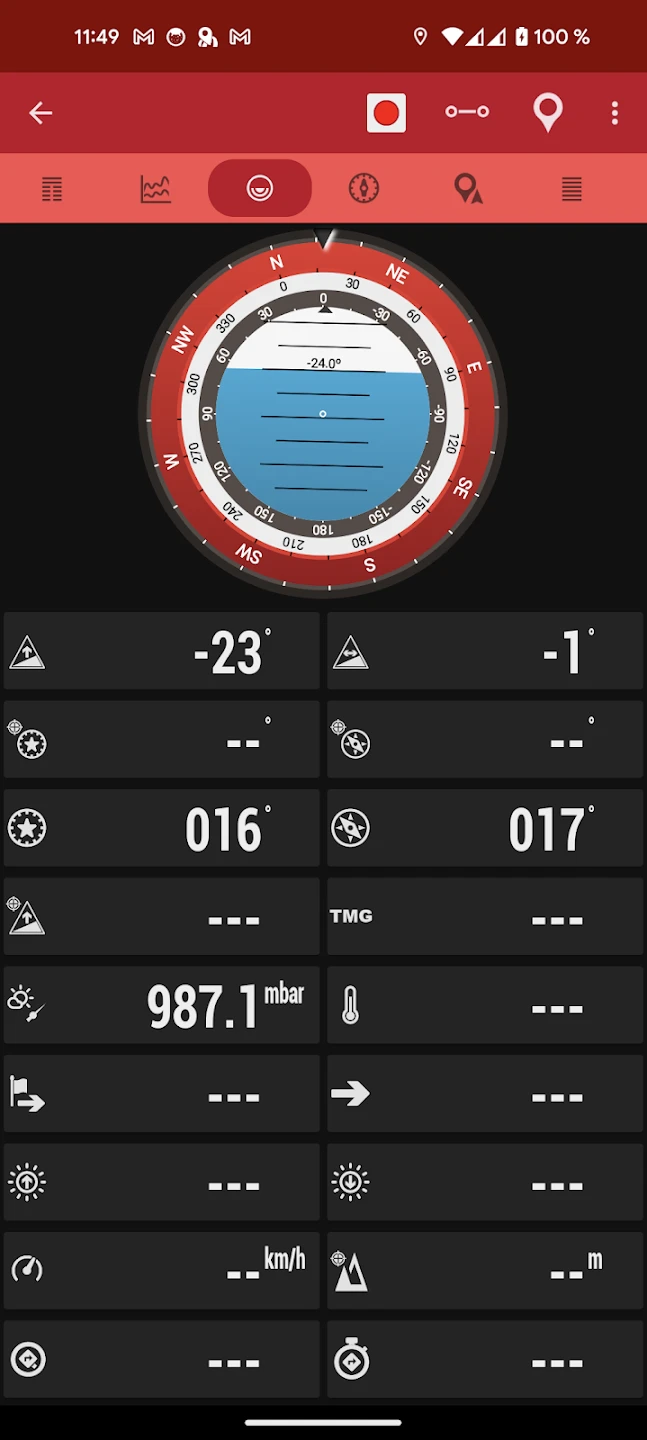
Task: Switch to the data list tab
Action: (52, 189)
